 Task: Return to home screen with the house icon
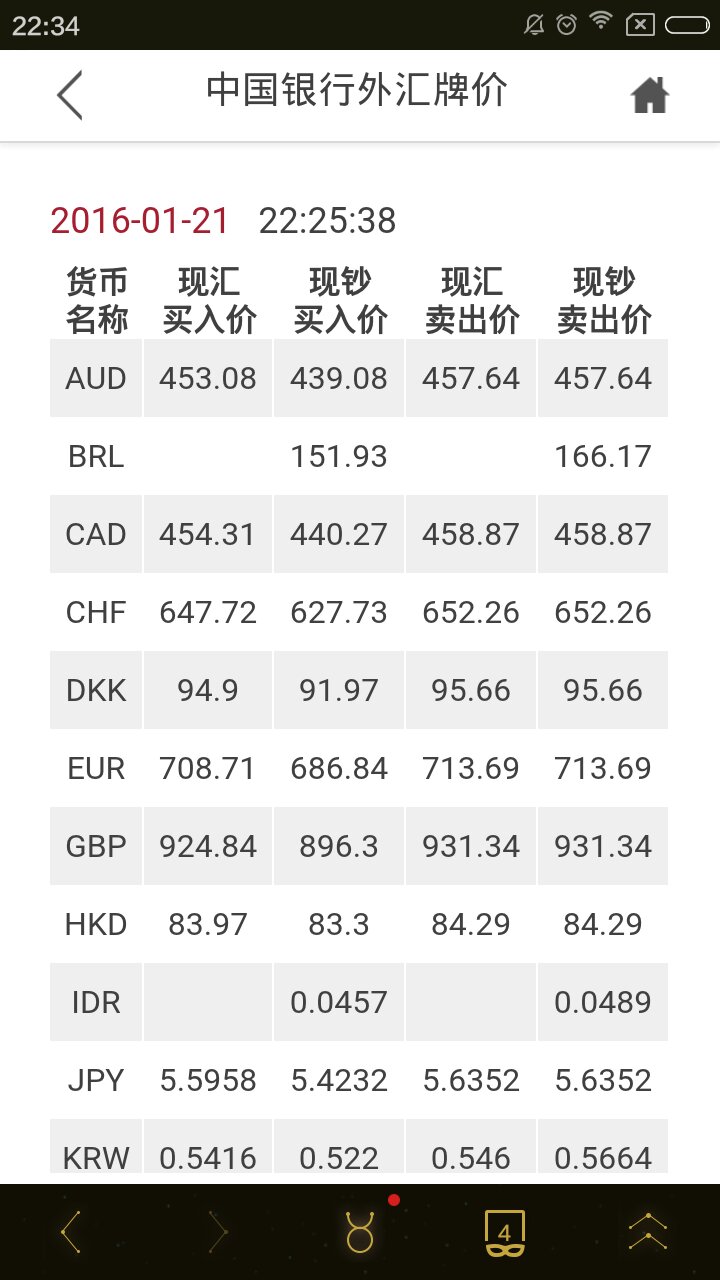[x=652, y=94]
